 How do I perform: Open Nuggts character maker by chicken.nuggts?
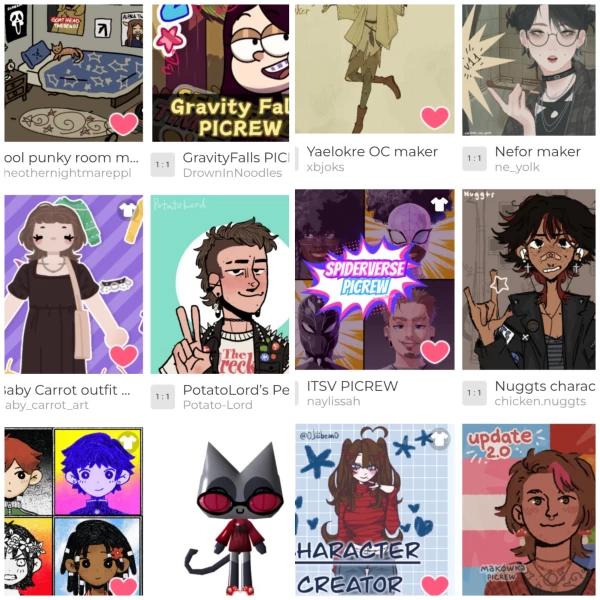click(x=528, y=280)
